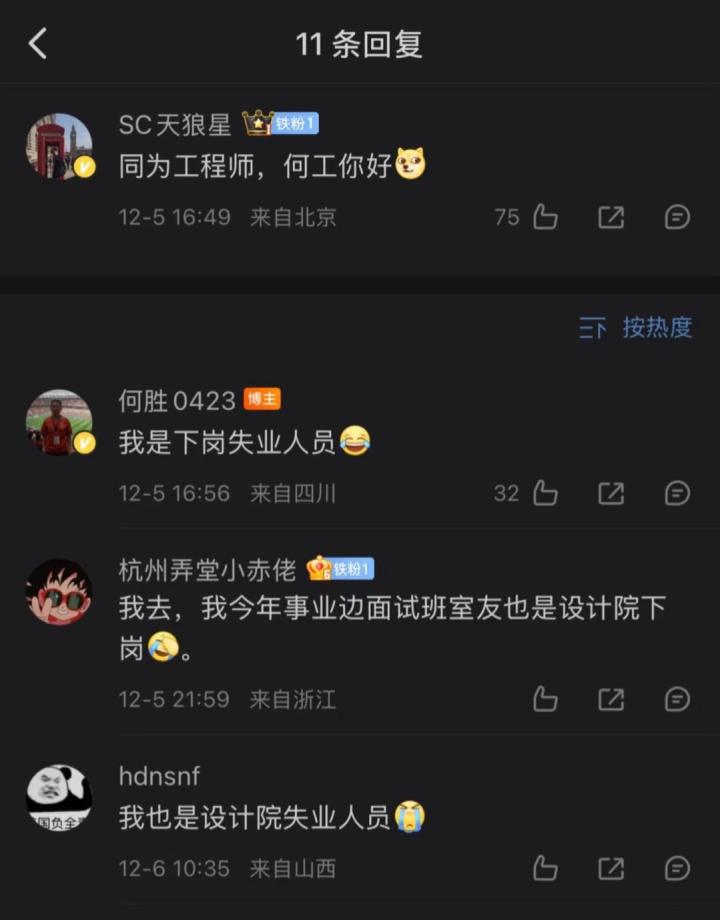Share hdnsnf's reply
The height and width of the screenshot is (920, 720).
point(611,868)
